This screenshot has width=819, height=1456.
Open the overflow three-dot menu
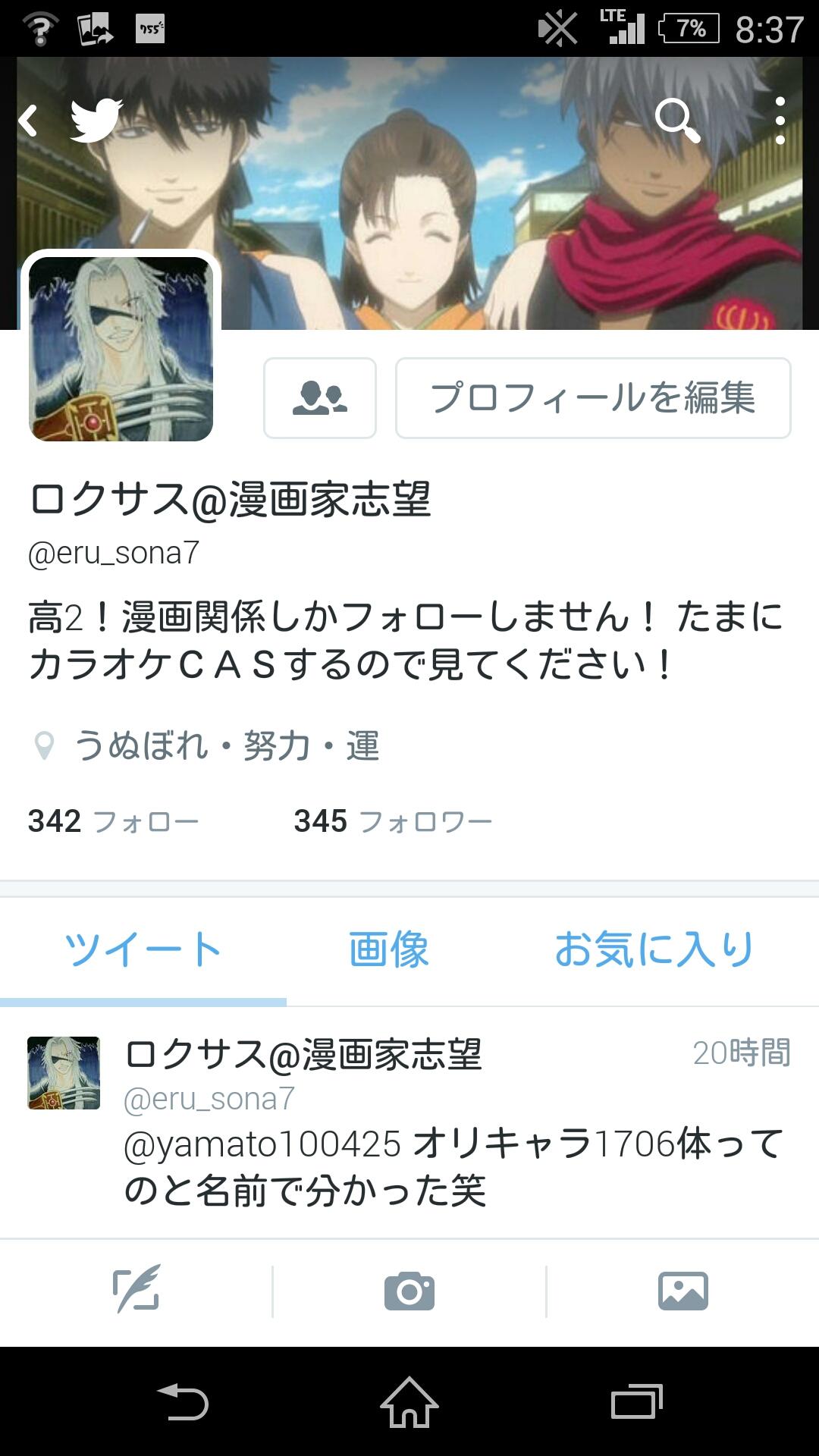(x=783, y=120)
